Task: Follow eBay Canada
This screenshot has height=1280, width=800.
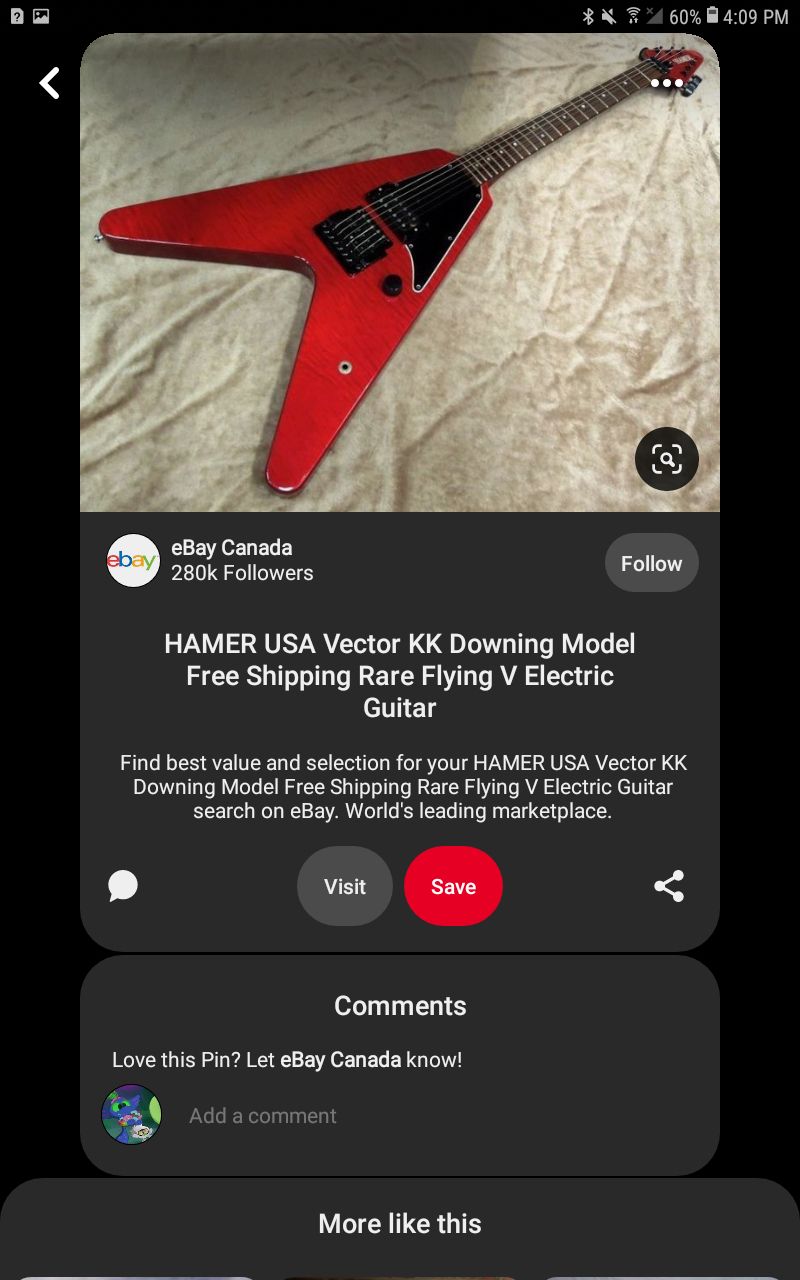Action: (651, 563)
